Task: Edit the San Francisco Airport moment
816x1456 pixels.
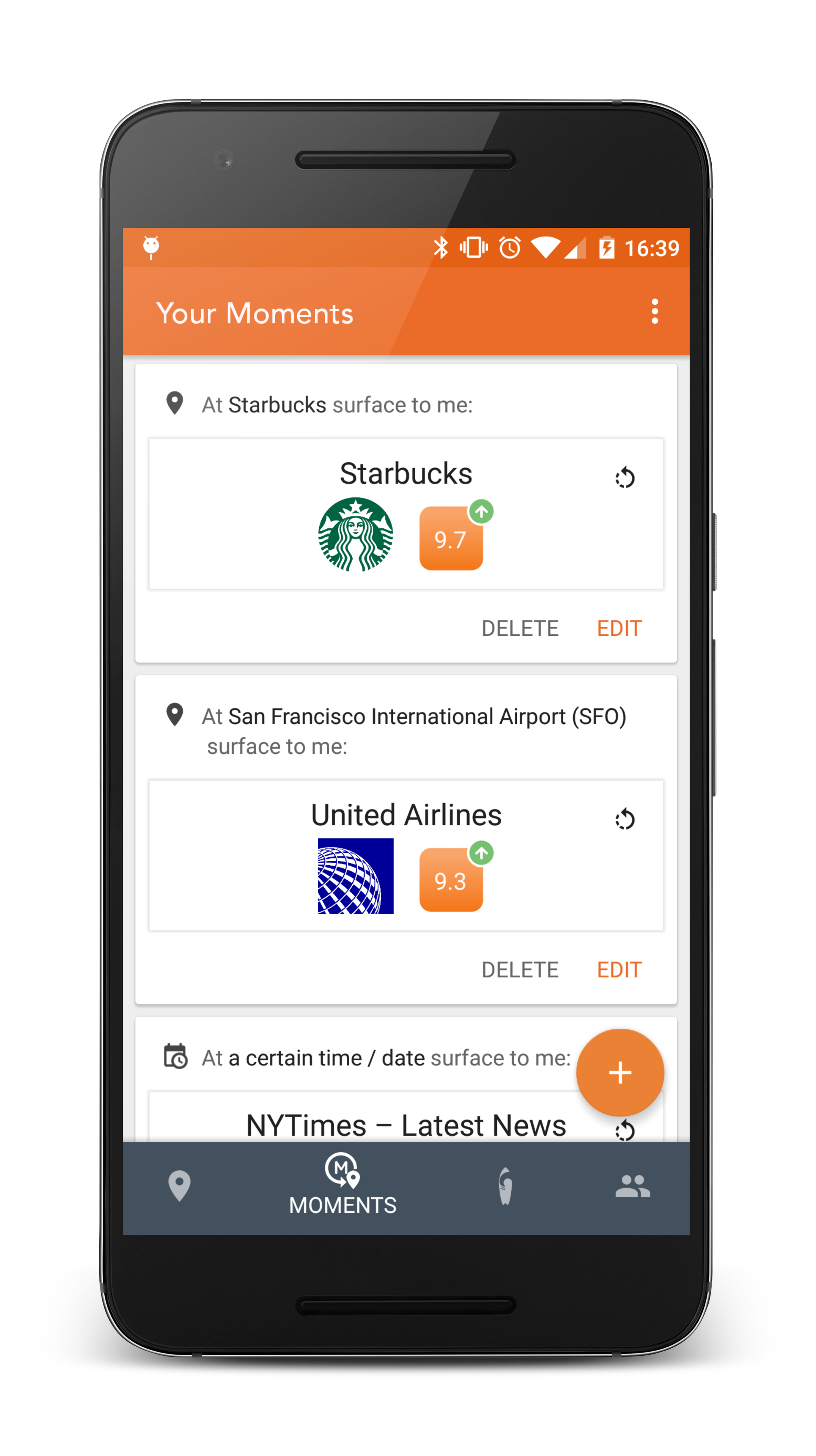Action: (619, 970)
